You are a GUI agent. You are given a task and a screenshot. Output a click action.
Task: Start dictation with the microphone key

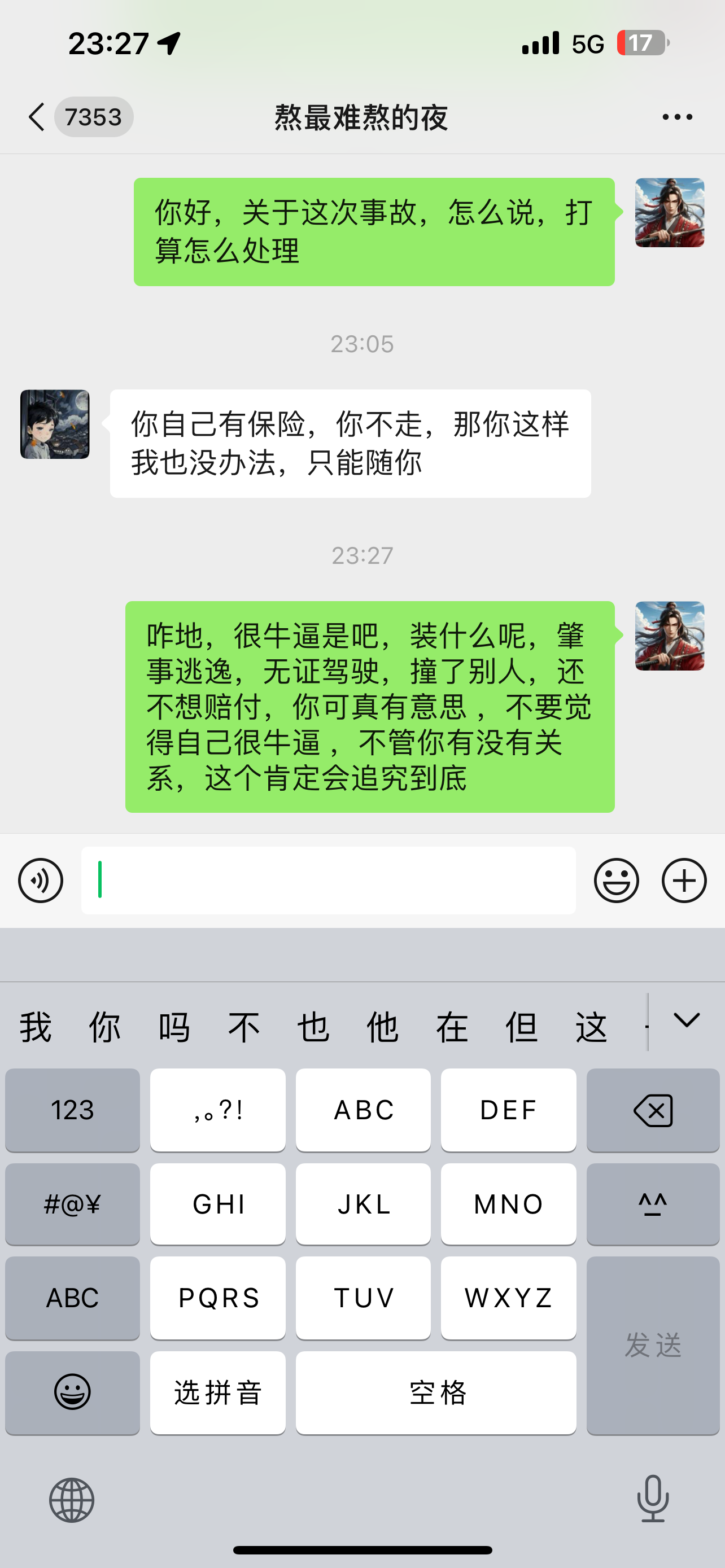(653, 1499)
